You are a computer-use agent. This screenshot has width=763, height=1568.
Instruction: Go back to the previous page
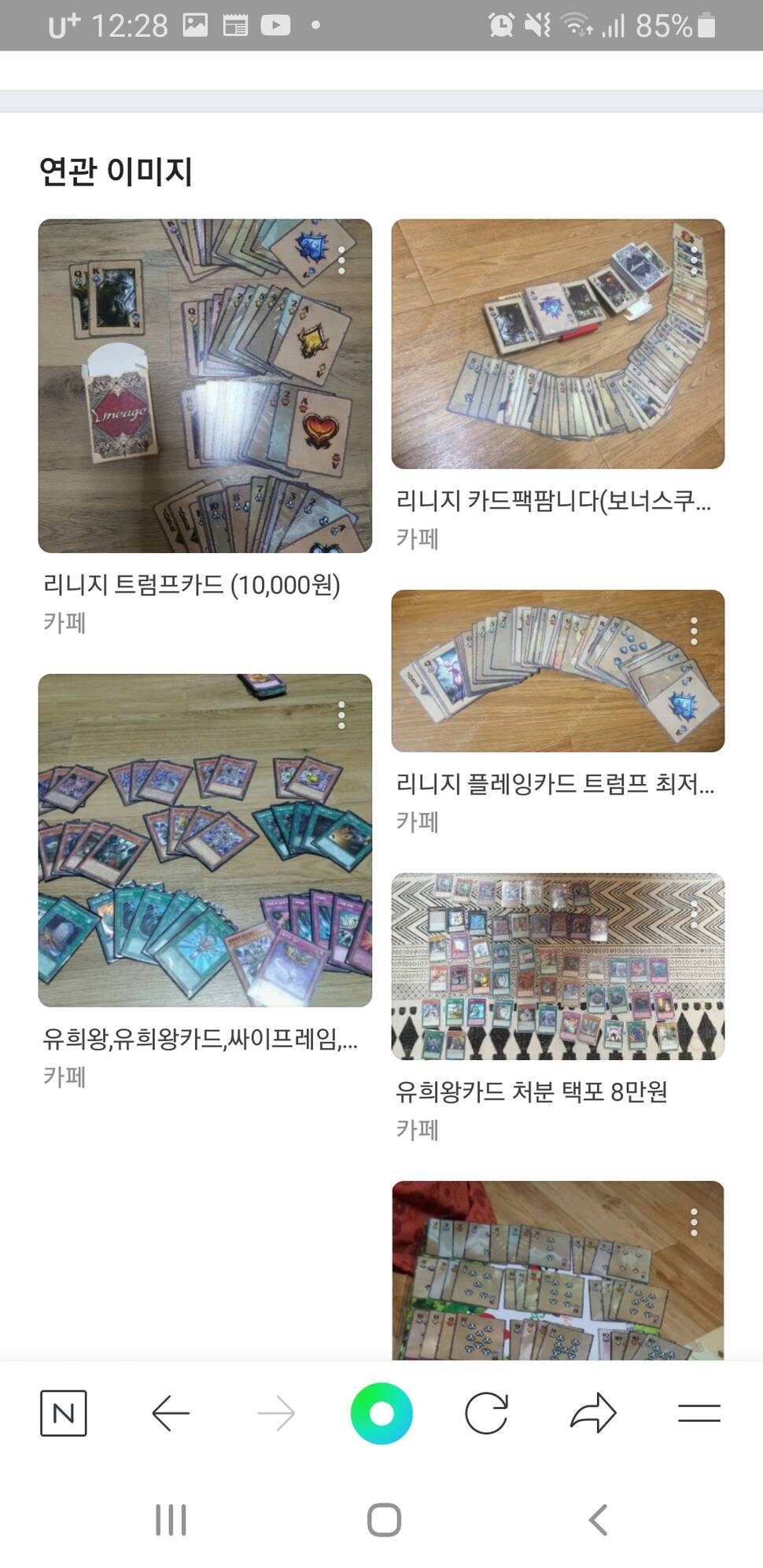coord(170,1413)
